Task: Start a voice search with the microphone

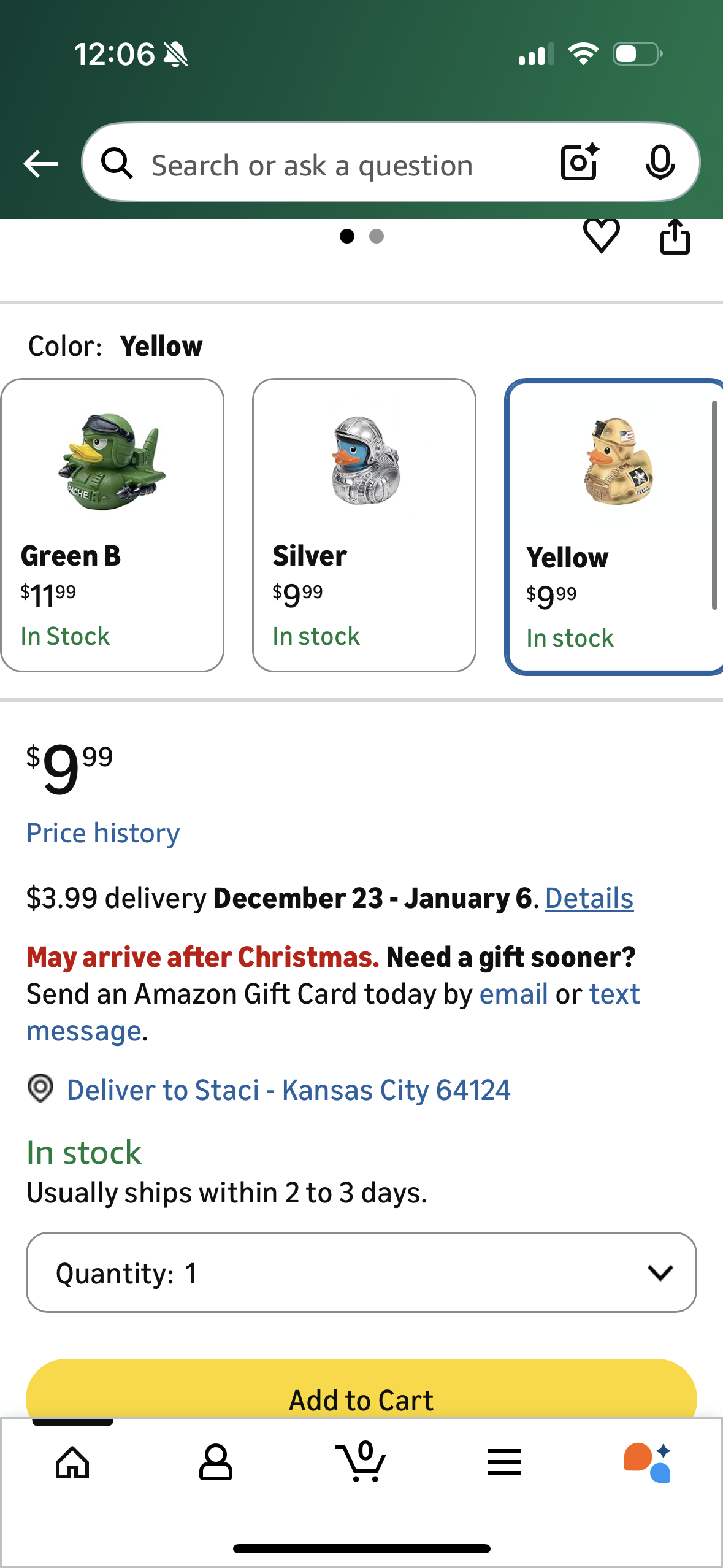Action: coord(660,163)
